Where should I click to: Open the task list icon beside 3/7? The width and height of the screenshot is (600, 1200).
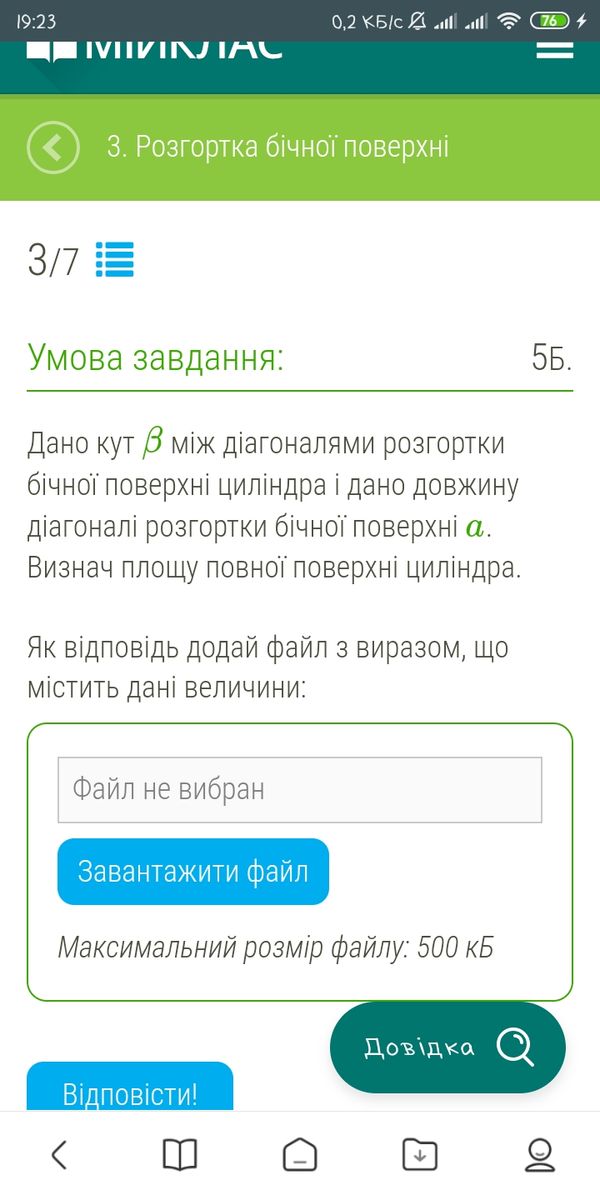(x=115, y=260)
